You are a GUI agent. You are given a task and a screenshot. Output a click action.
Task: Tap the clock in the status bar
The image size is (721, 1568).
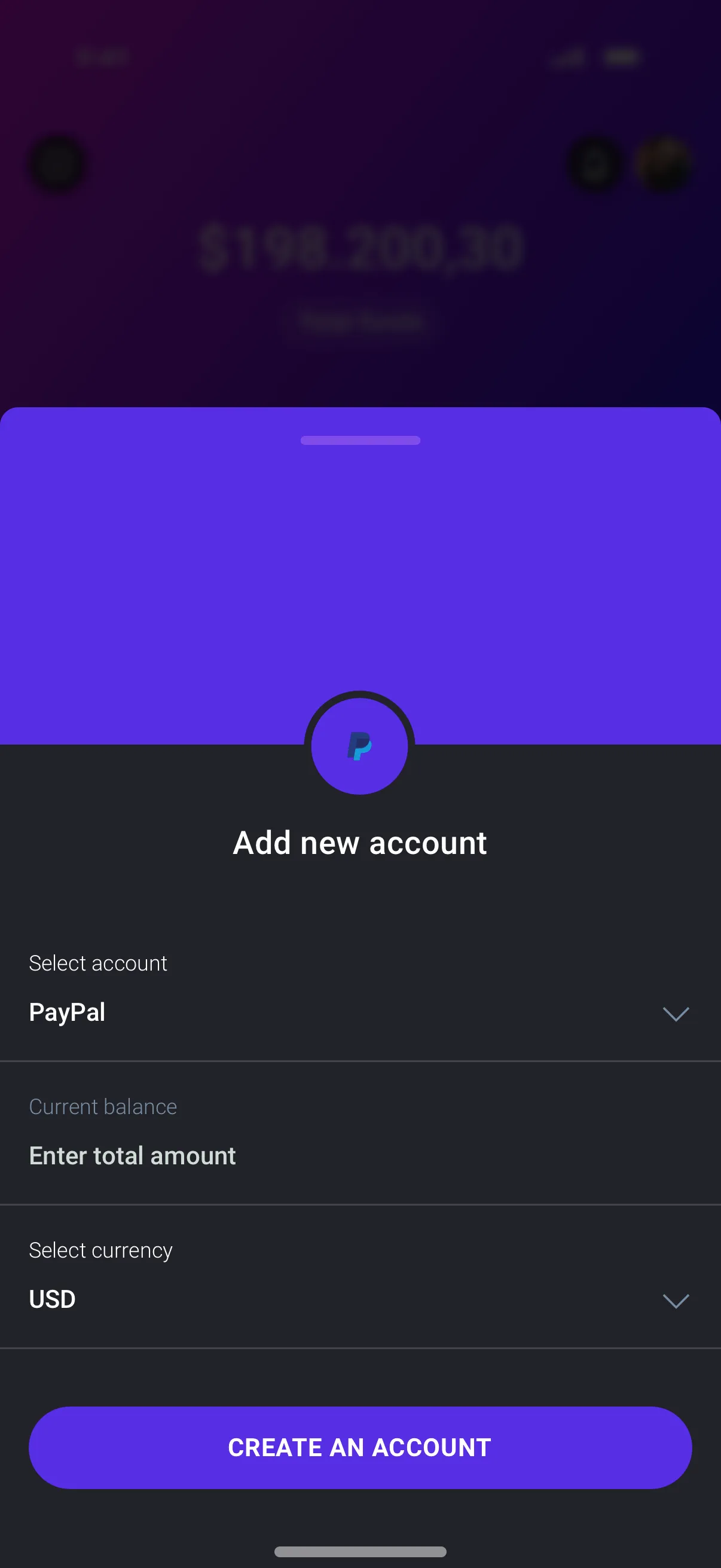[x=103, y=56]
